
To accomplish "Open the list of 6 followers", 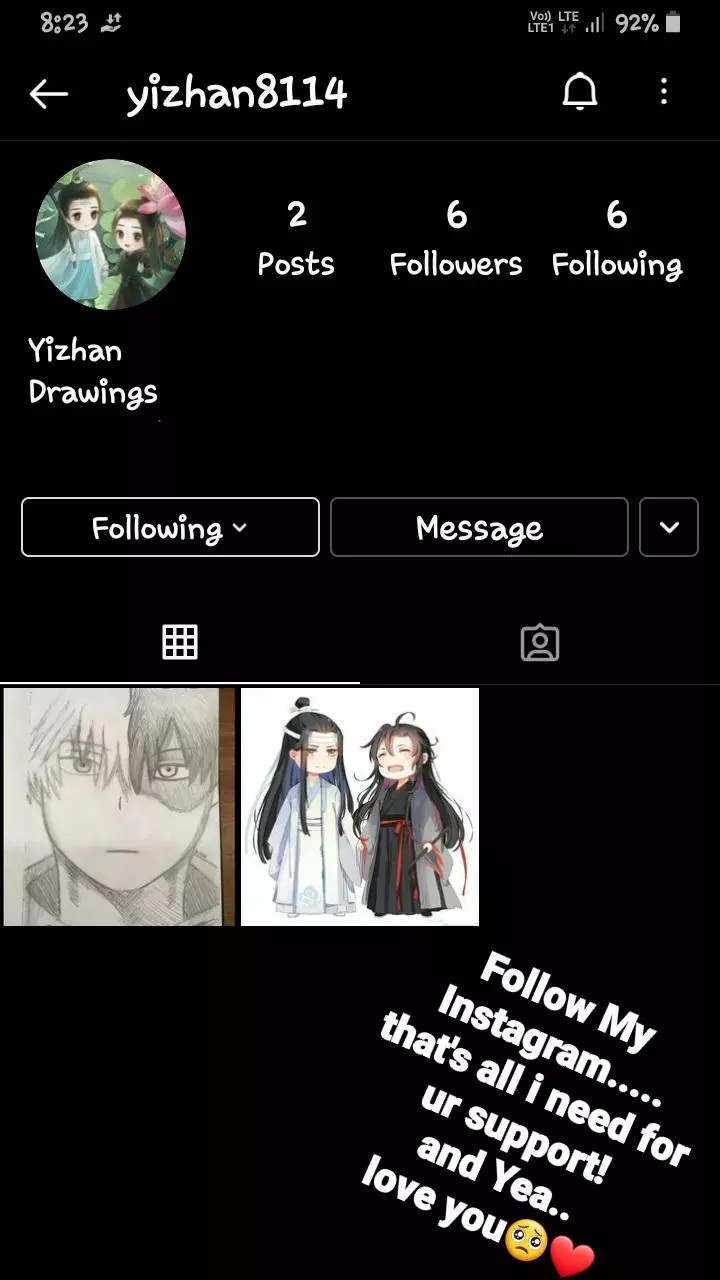I will pyautogui.click(x=456, y=238).
